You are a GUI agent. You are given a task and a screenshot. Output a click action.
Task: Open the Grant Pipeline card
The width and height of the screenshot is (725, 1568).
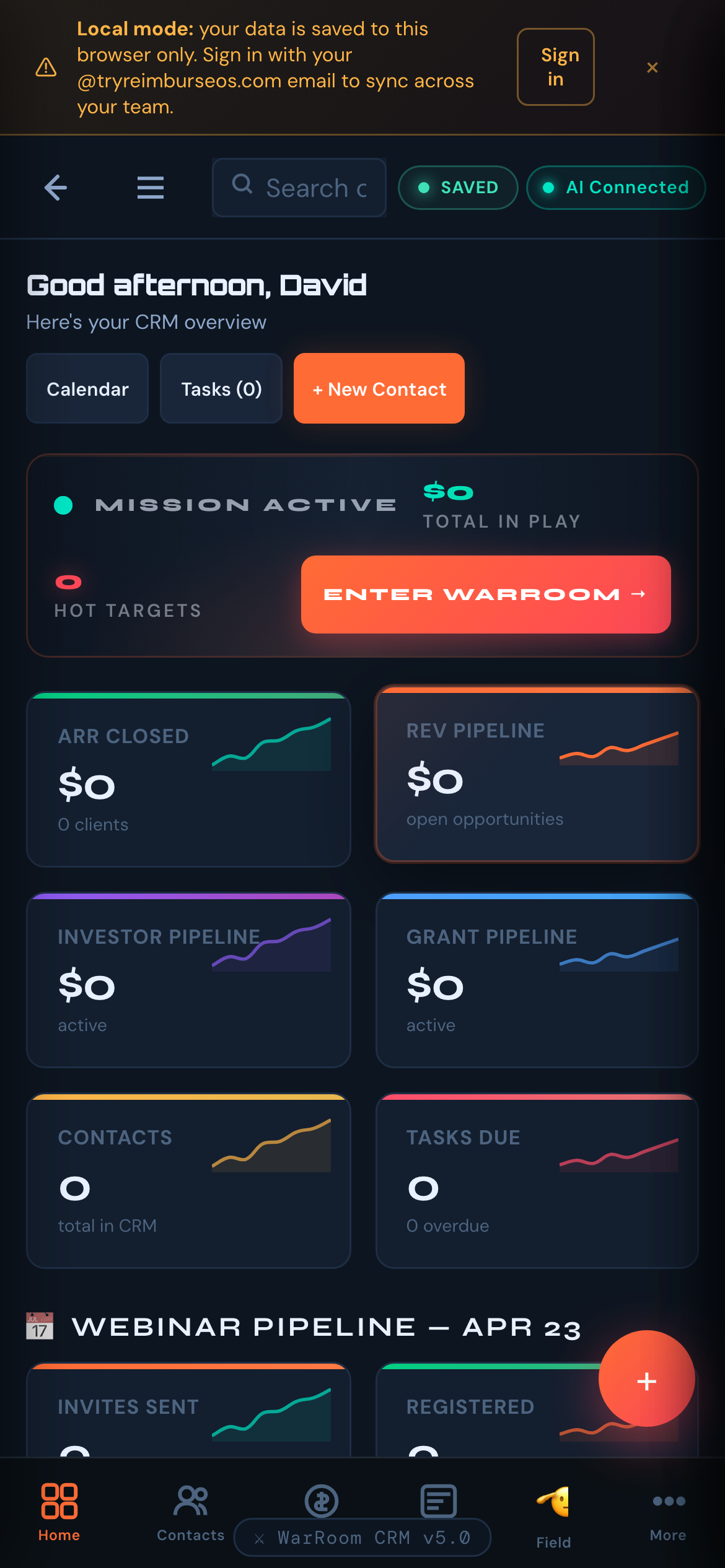tap(537, 981)
